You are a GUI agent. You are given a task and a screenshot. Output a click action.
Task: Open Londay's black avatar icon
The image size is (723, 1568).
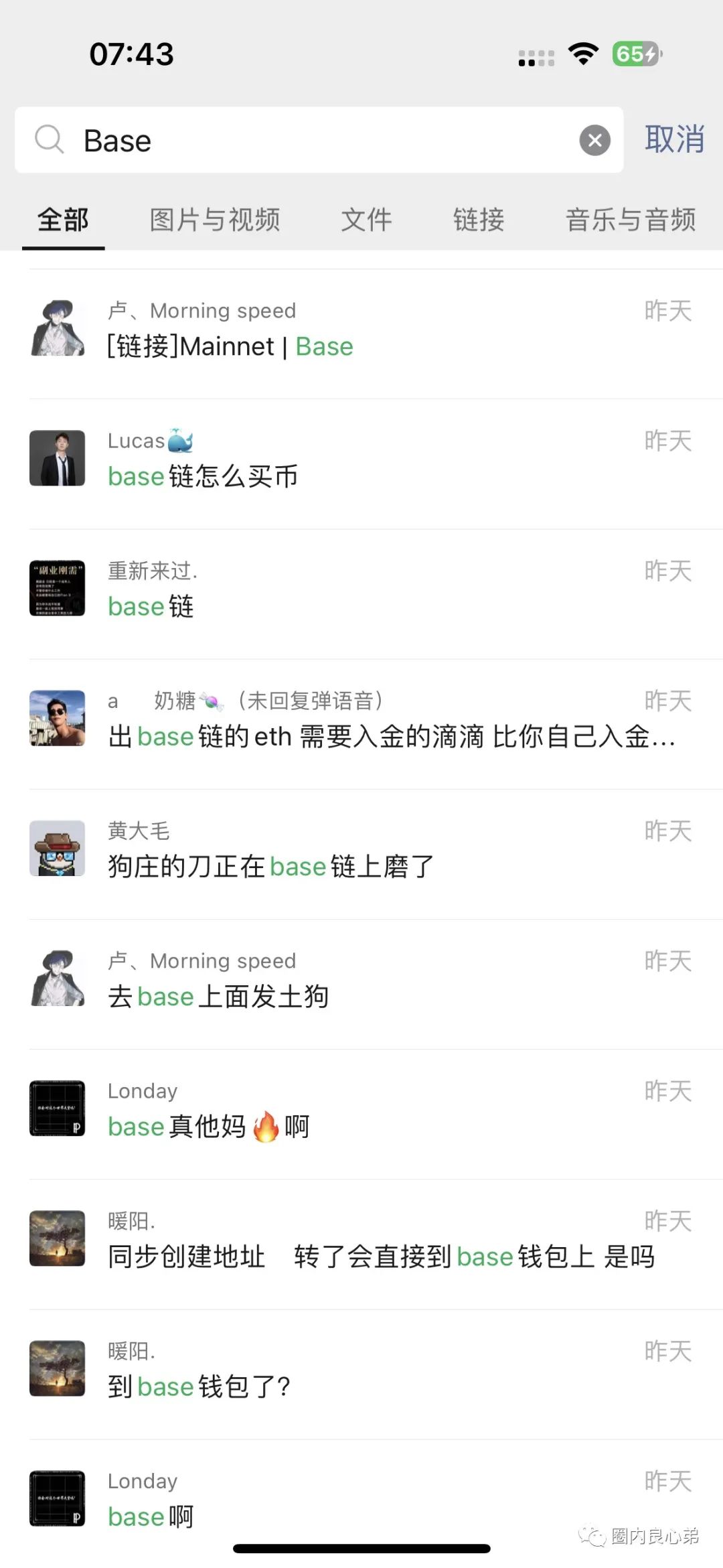tap(57, 1110)
